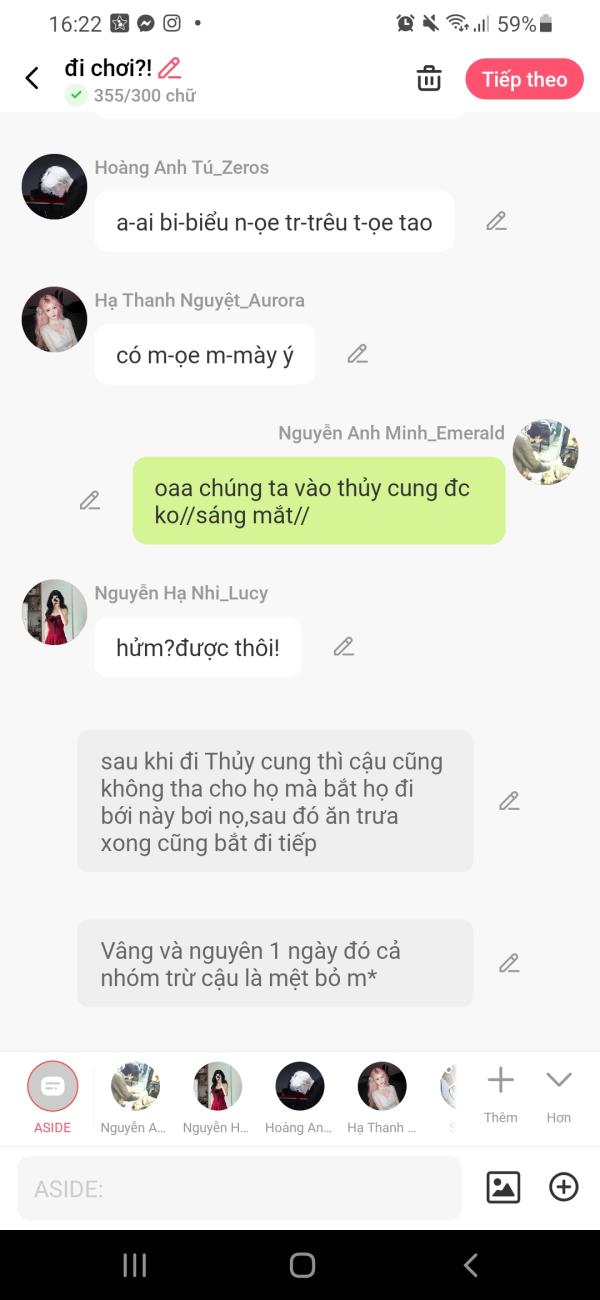Choose character Nguyễn H... in the character bar
The width and height of the screenshot is (600, 1300).
point(217,1095)
